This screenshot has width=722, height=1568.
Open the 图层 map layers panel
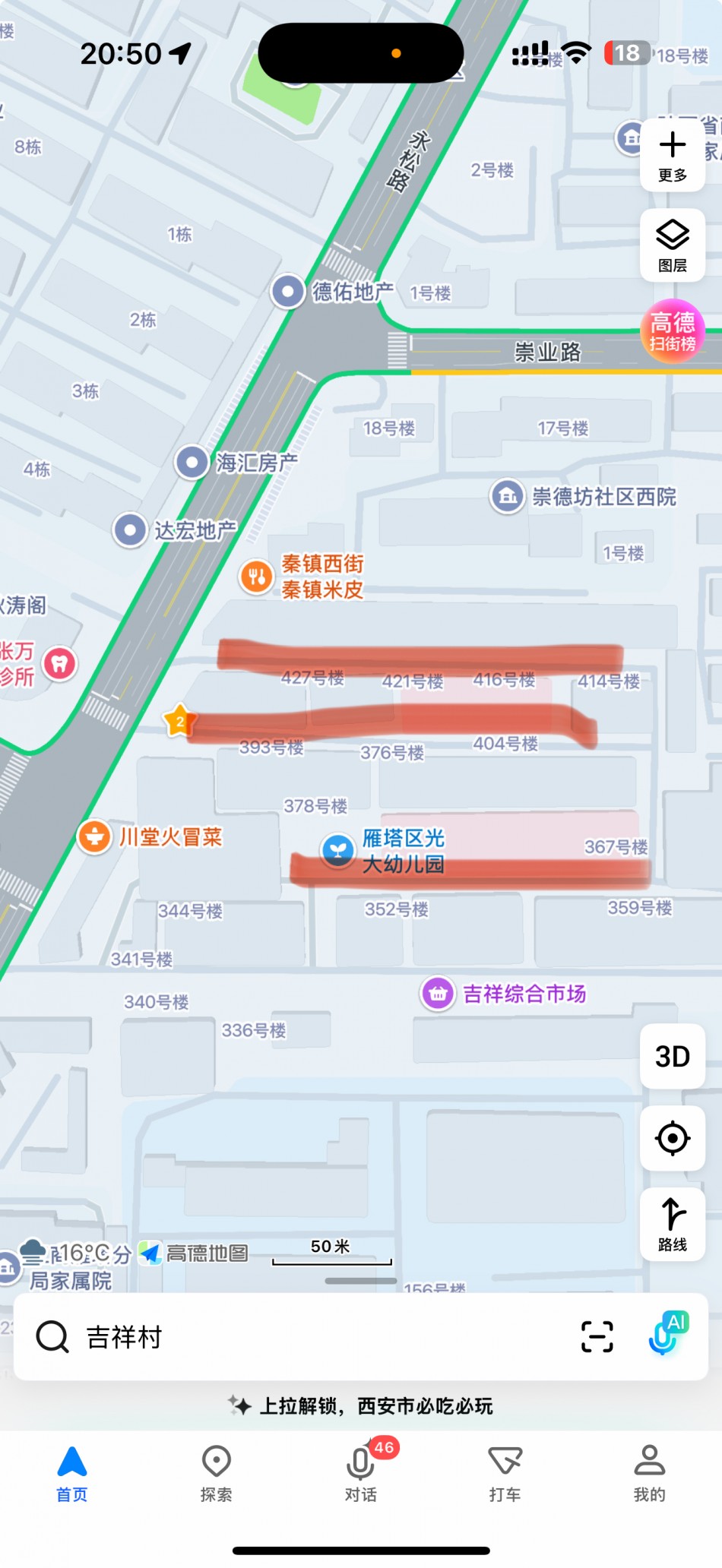point(673,245)
